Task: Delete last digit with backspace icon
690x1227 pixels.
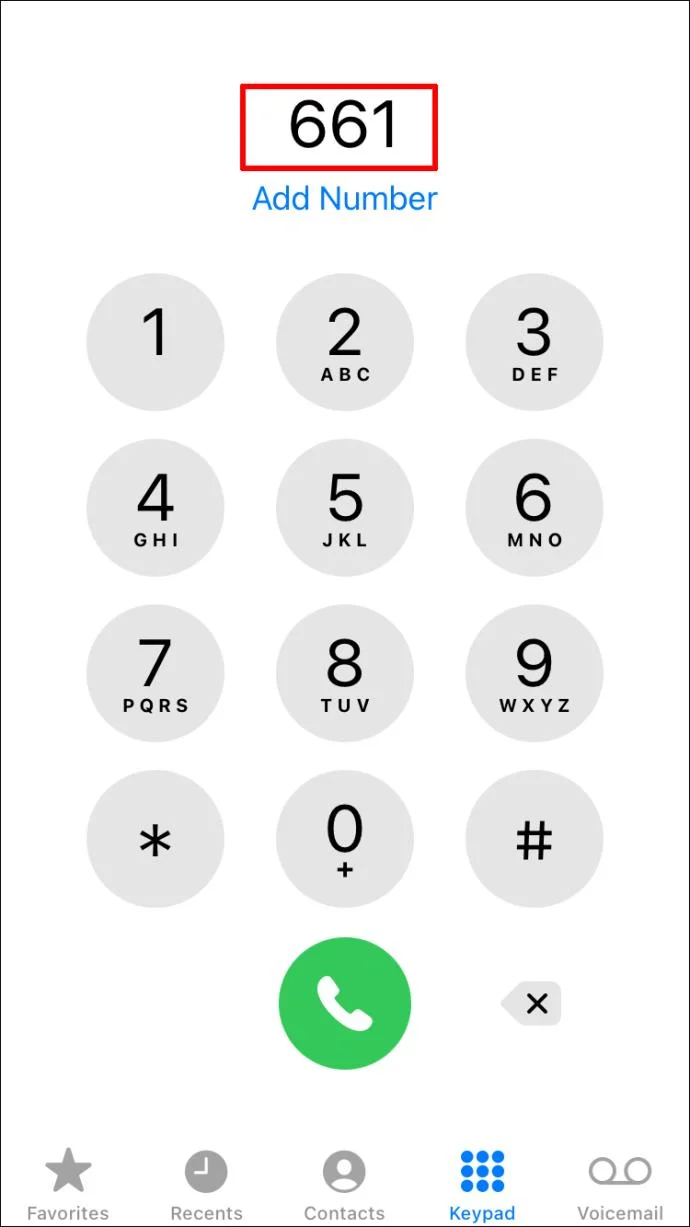Action: [532, 1003]
